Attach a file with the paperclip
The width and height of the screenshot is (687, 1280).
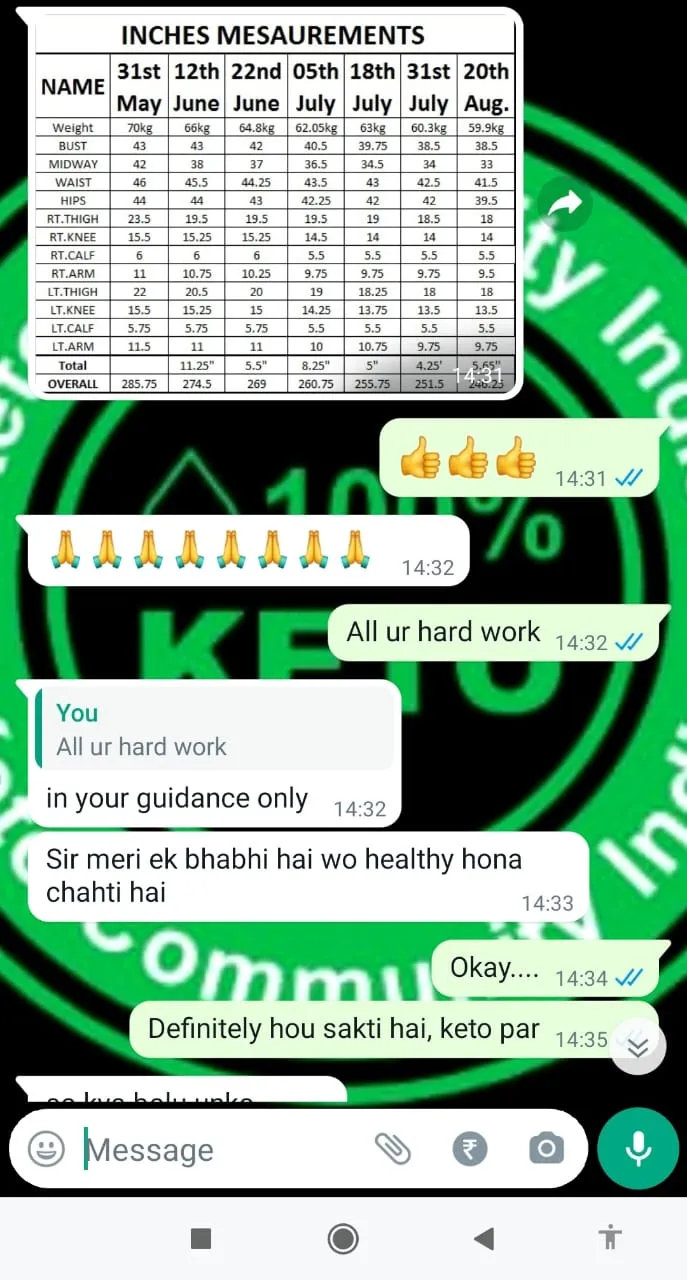pos(393,1149)
